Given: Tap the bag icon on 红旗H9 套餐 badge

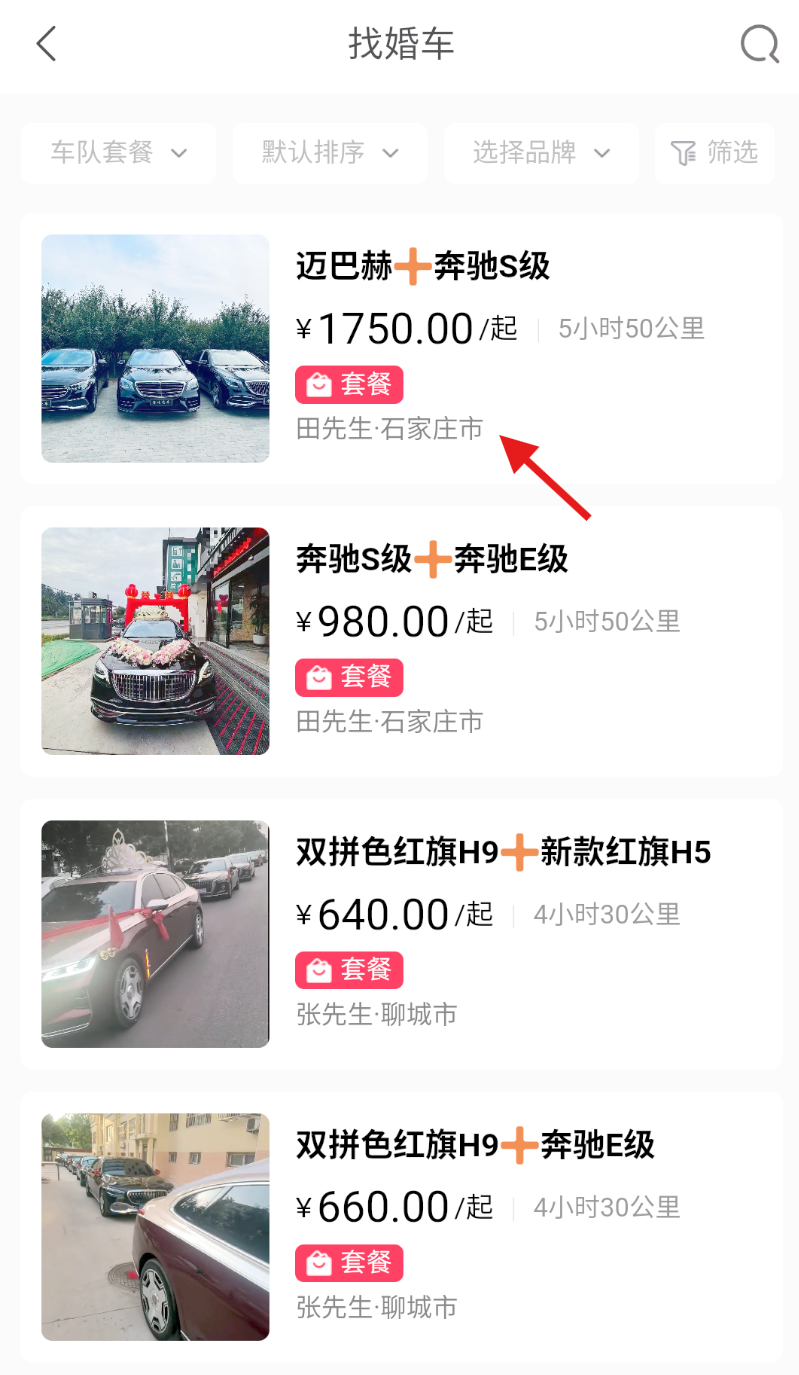Looking at the screenshot, I should pos(316,969).
